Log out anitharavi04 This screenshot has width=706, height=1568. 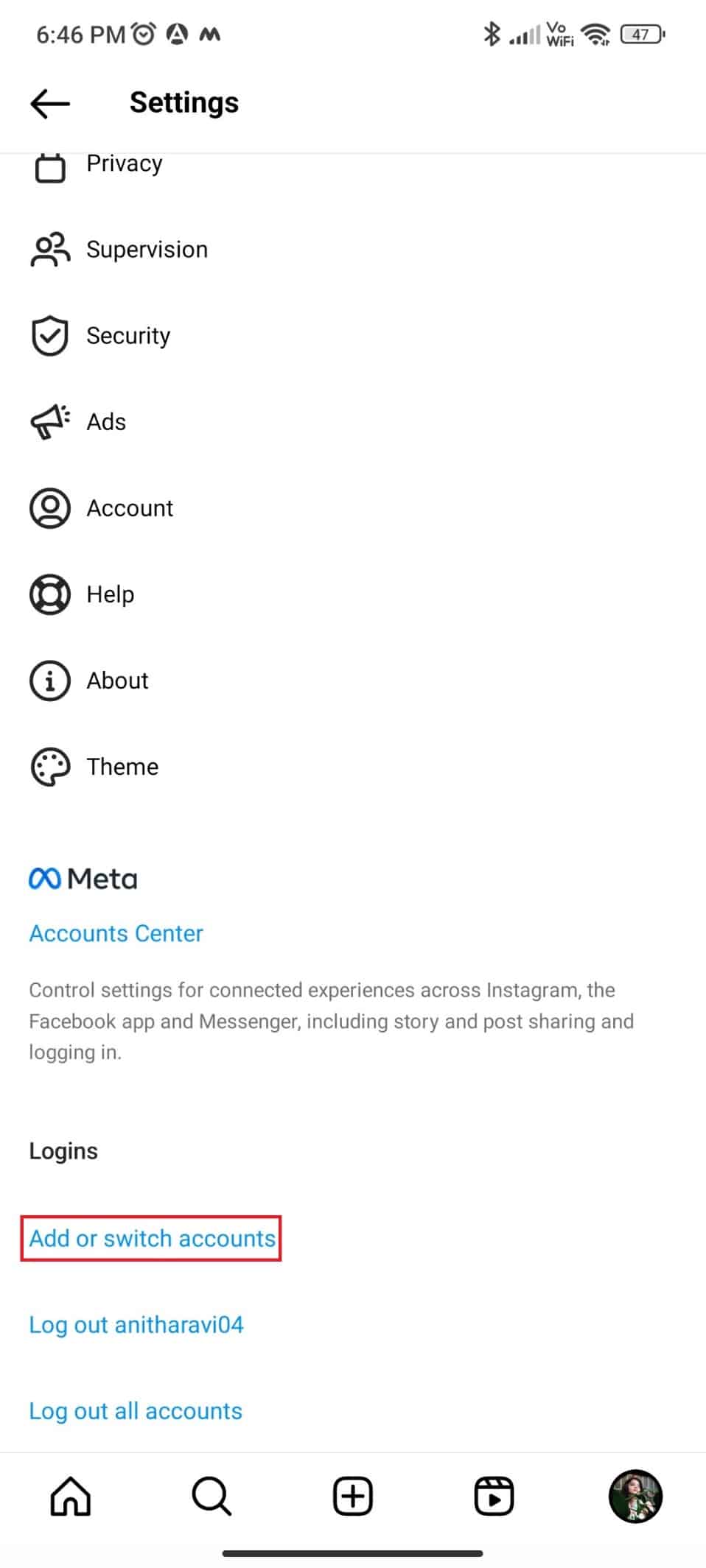136,1324
